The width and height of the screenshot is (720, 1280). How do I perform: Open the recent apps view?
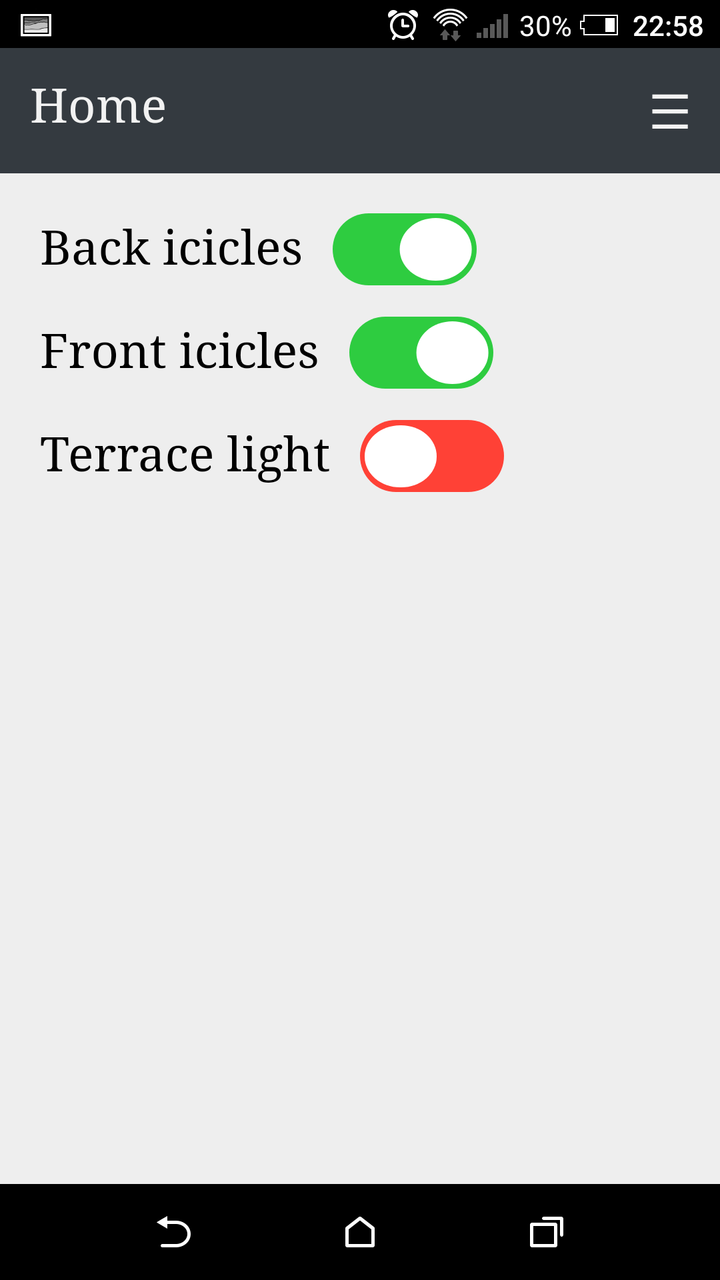click(545, 1232)
